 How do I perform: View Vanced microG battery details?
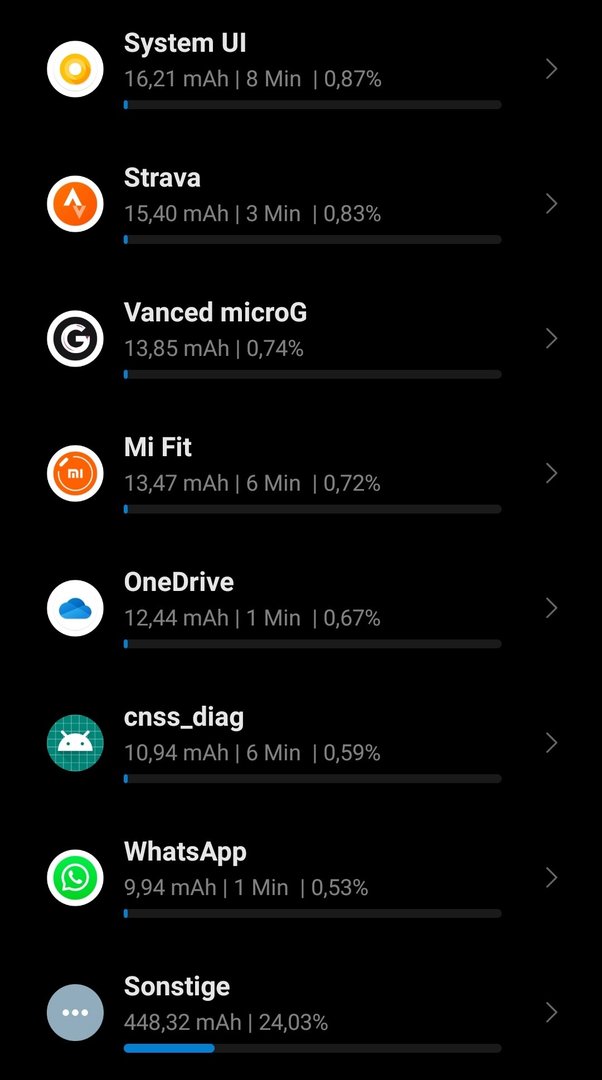[301, 338]
